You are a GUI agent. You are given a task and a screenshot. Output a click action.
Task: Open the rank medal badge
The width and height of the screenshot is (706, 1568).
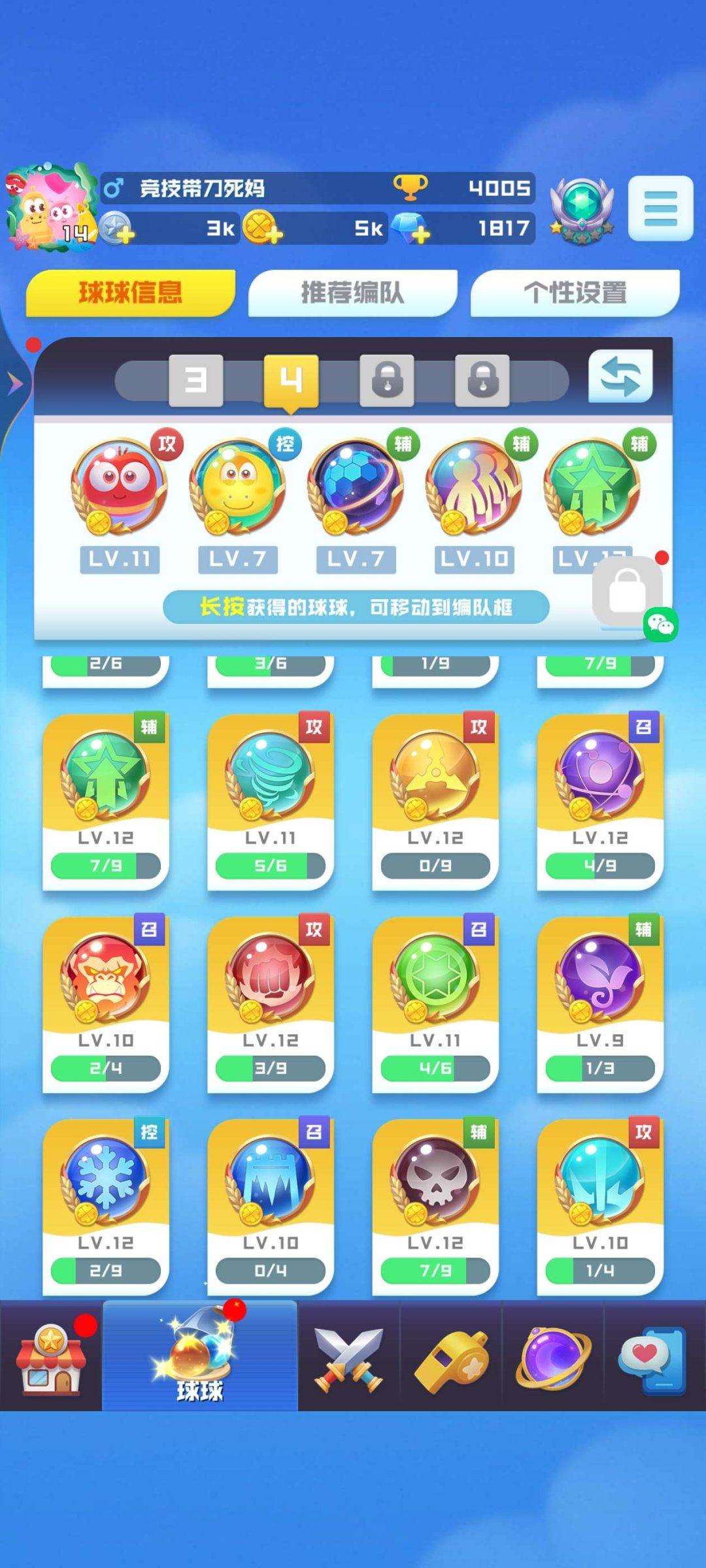581,208
